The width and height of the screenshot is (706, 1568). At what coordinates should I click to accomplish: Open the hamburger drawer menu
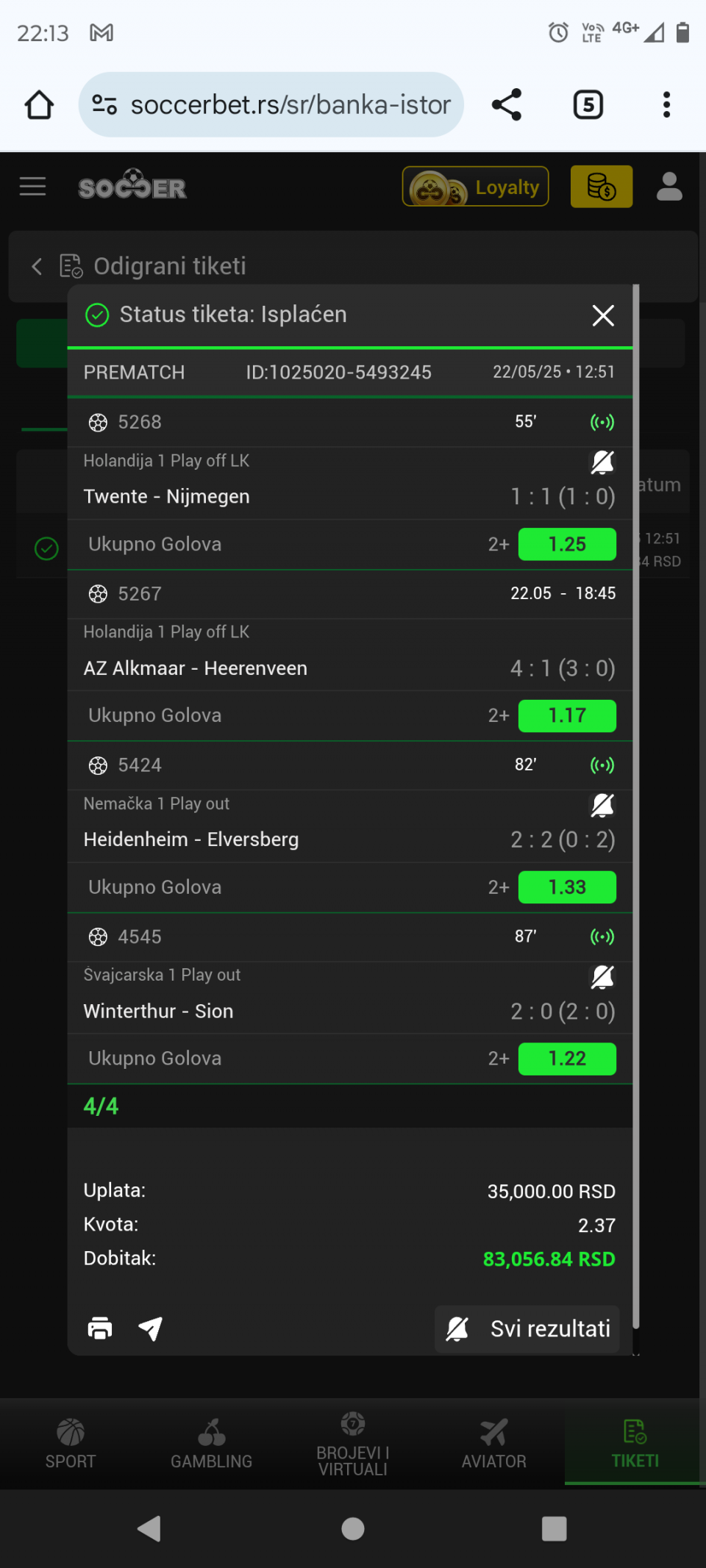pyautogui.click(x=32, y=187)
